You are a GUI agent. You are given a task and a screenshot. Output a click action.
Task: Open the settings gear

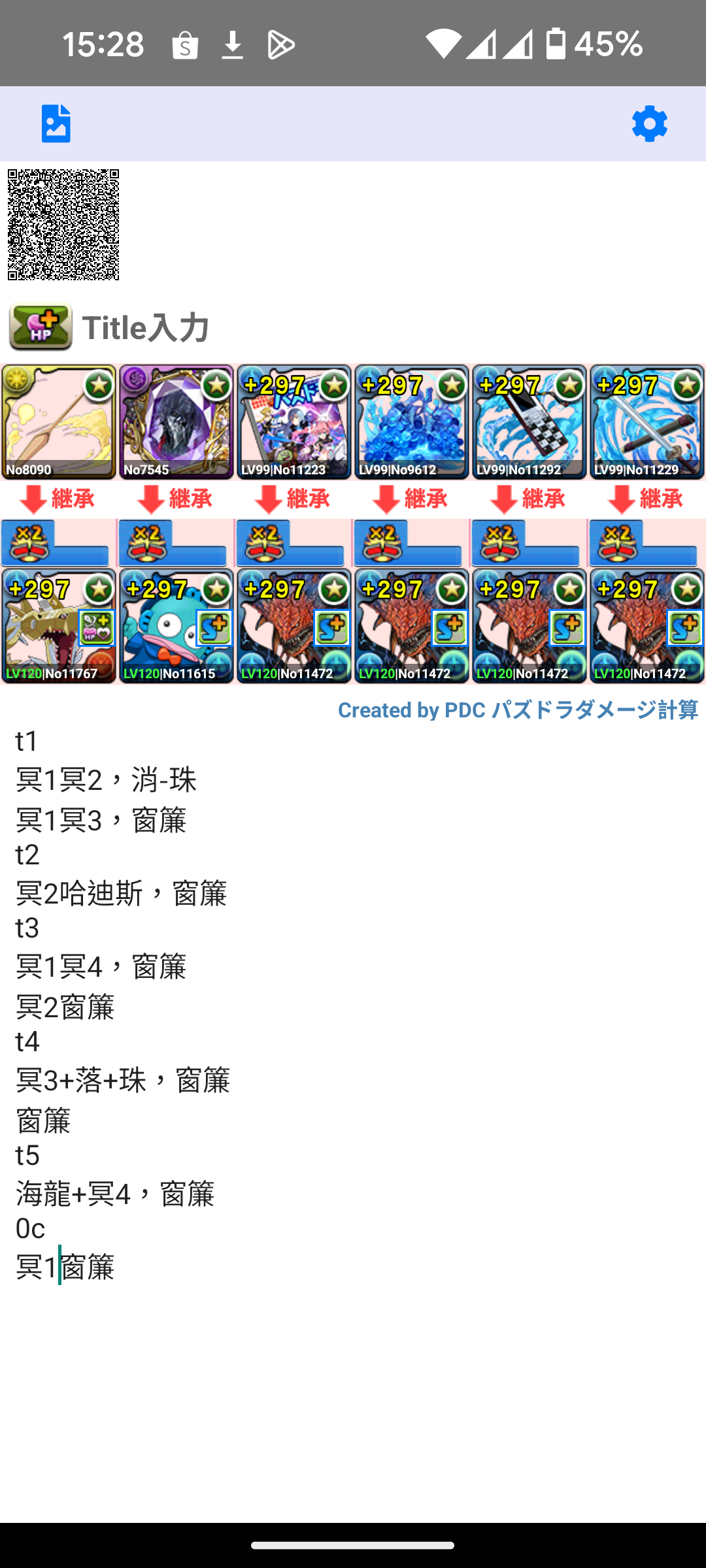[649, 123]
